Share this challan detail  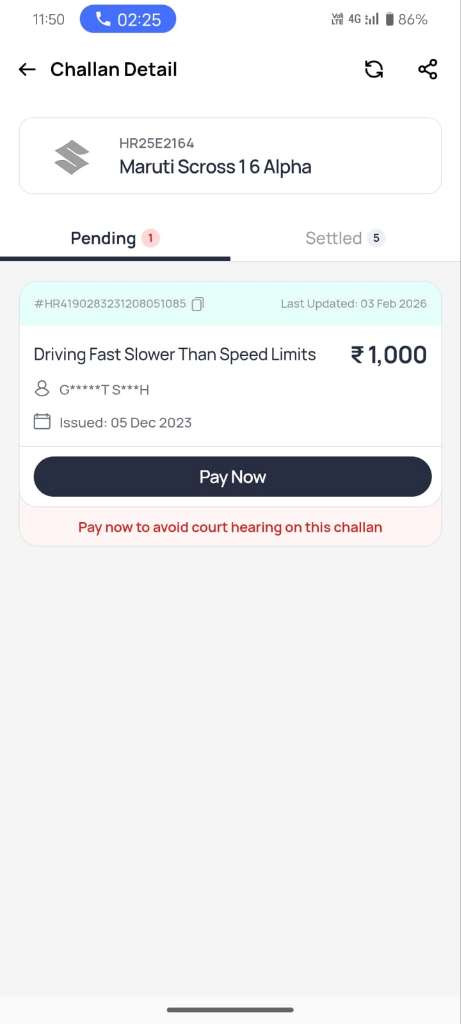point(427,69)
